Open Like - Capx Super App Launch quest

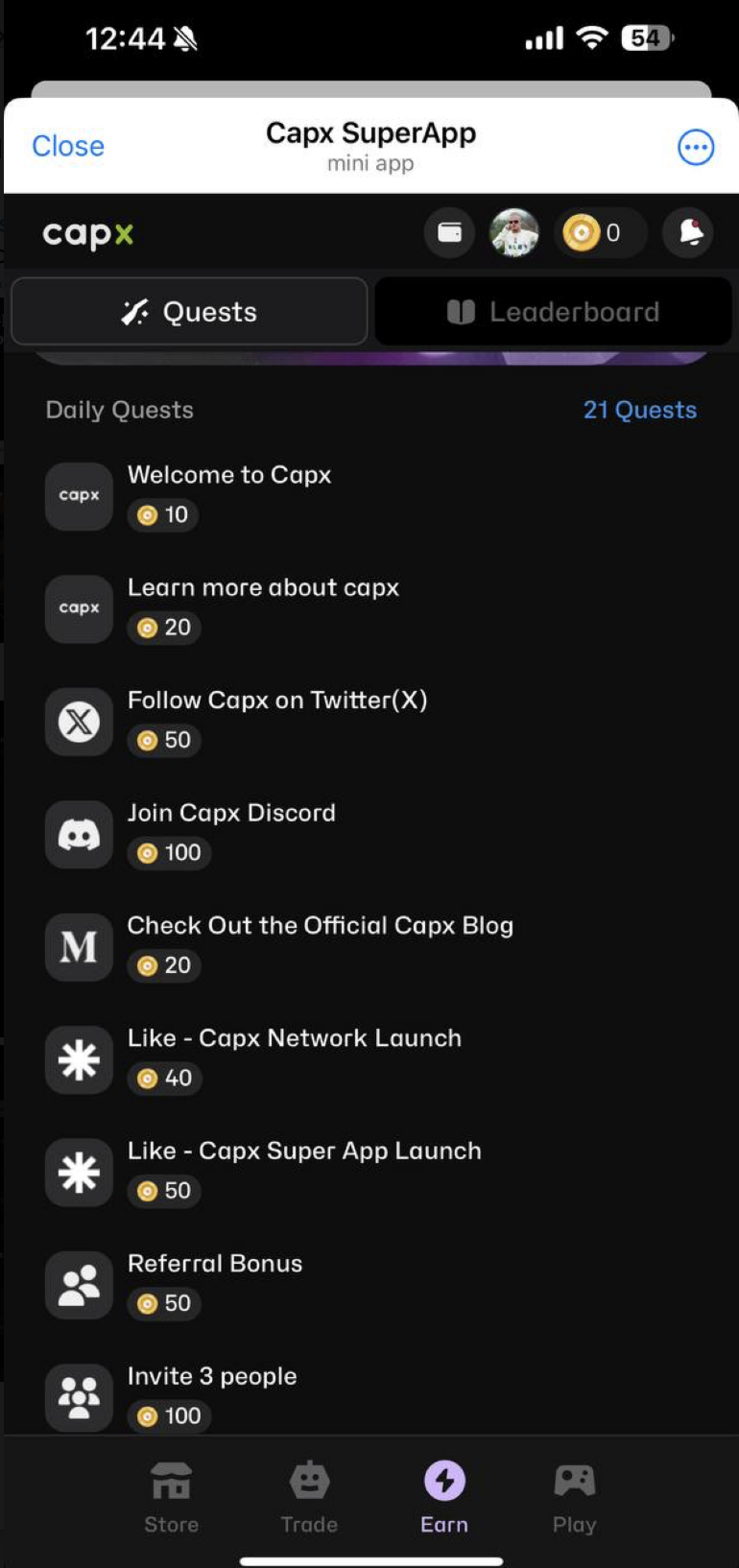(304, 1170)
